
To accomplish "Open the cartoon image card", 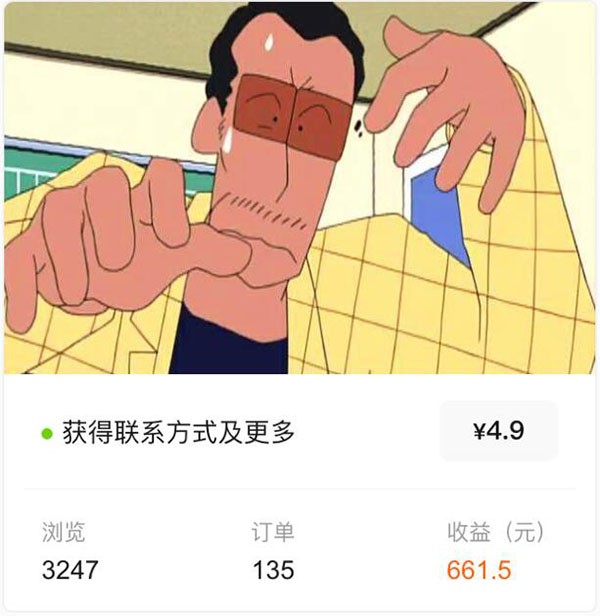I will [x=300, y=190].
